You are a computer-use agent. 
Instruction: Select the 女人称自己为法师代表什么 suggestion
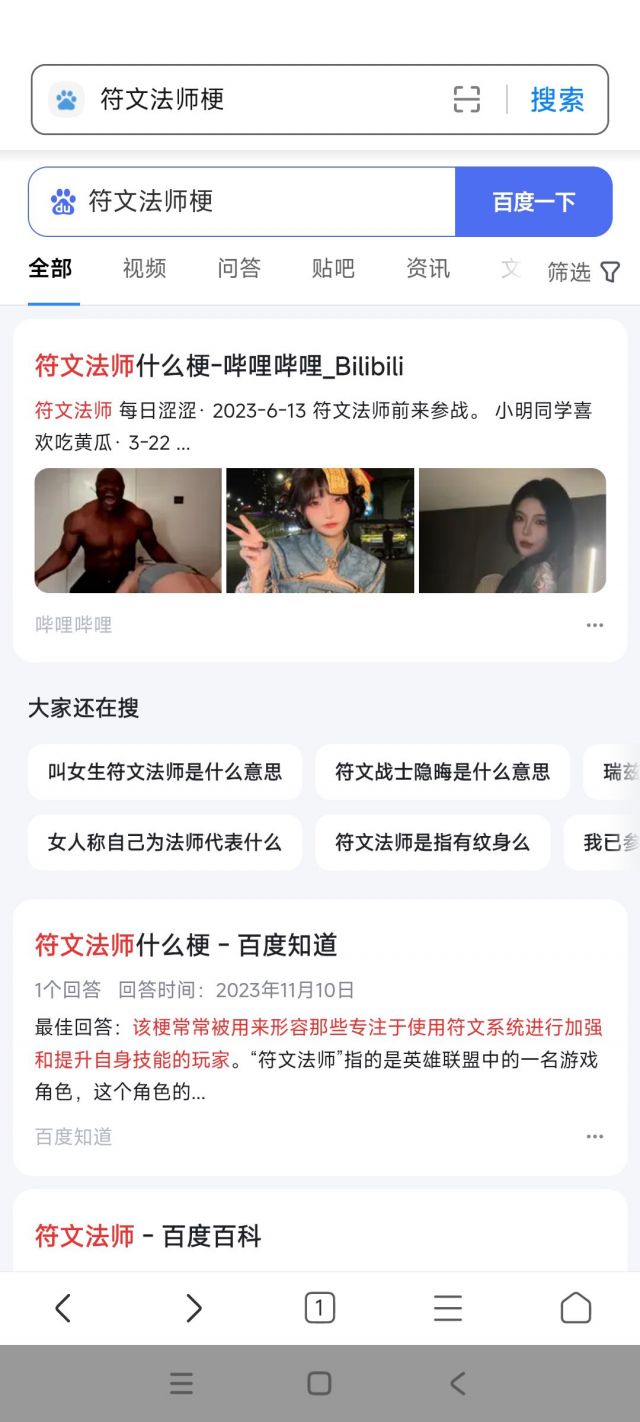165,842
